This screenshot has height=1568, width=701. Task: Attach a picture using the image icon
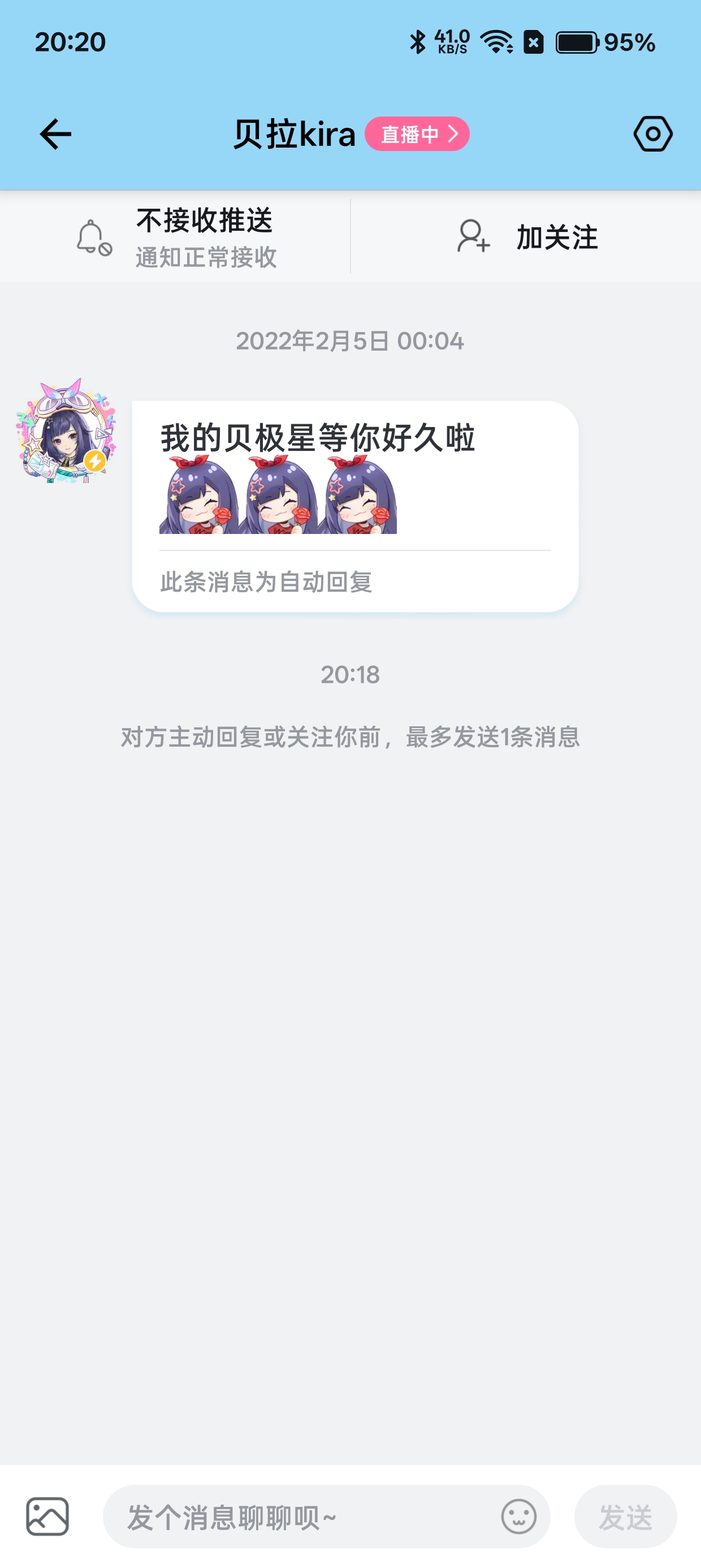(47, 1517)
